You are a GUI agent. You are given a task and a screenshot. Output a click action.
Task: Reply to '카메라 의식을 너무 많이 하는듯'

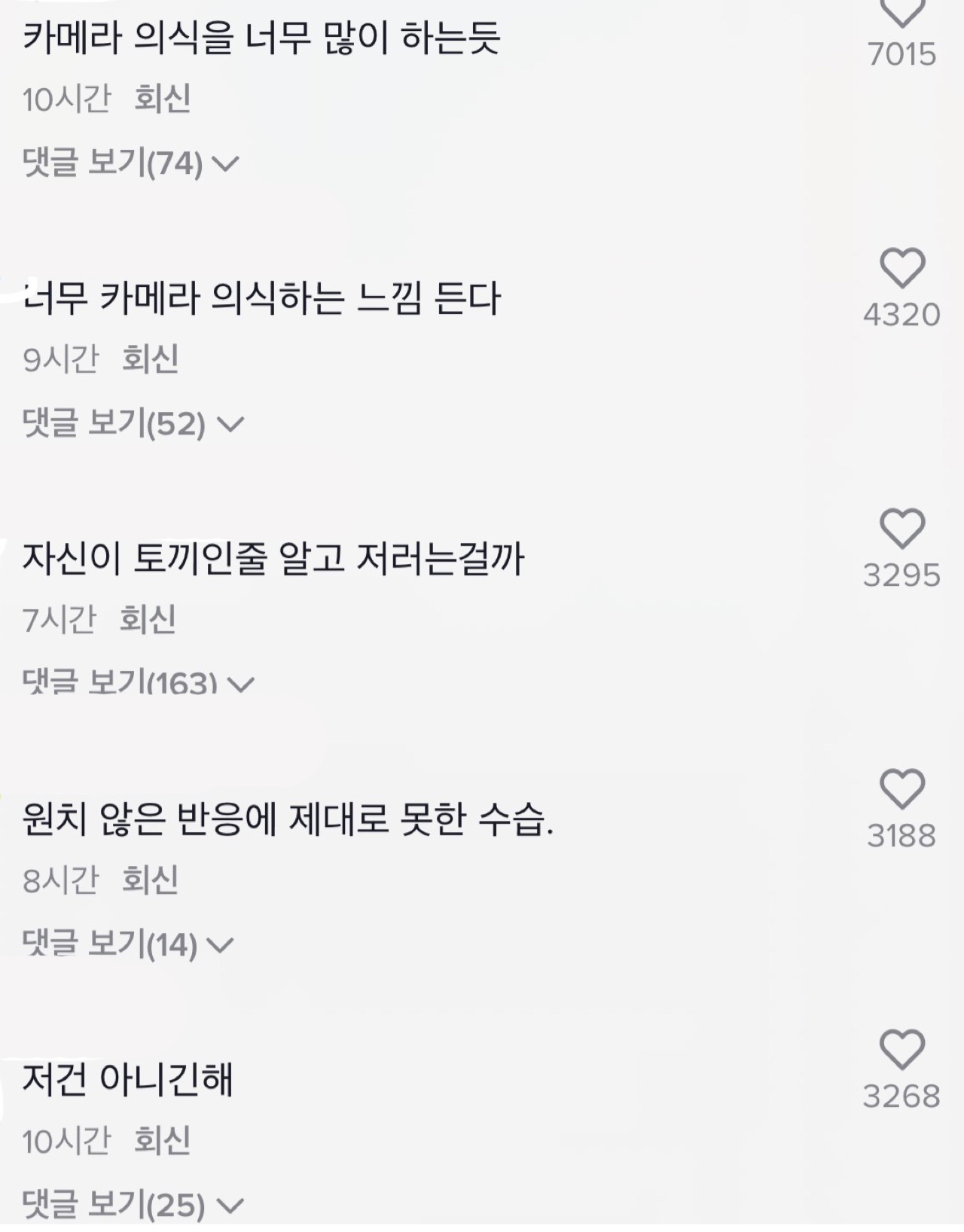point(162,99)
